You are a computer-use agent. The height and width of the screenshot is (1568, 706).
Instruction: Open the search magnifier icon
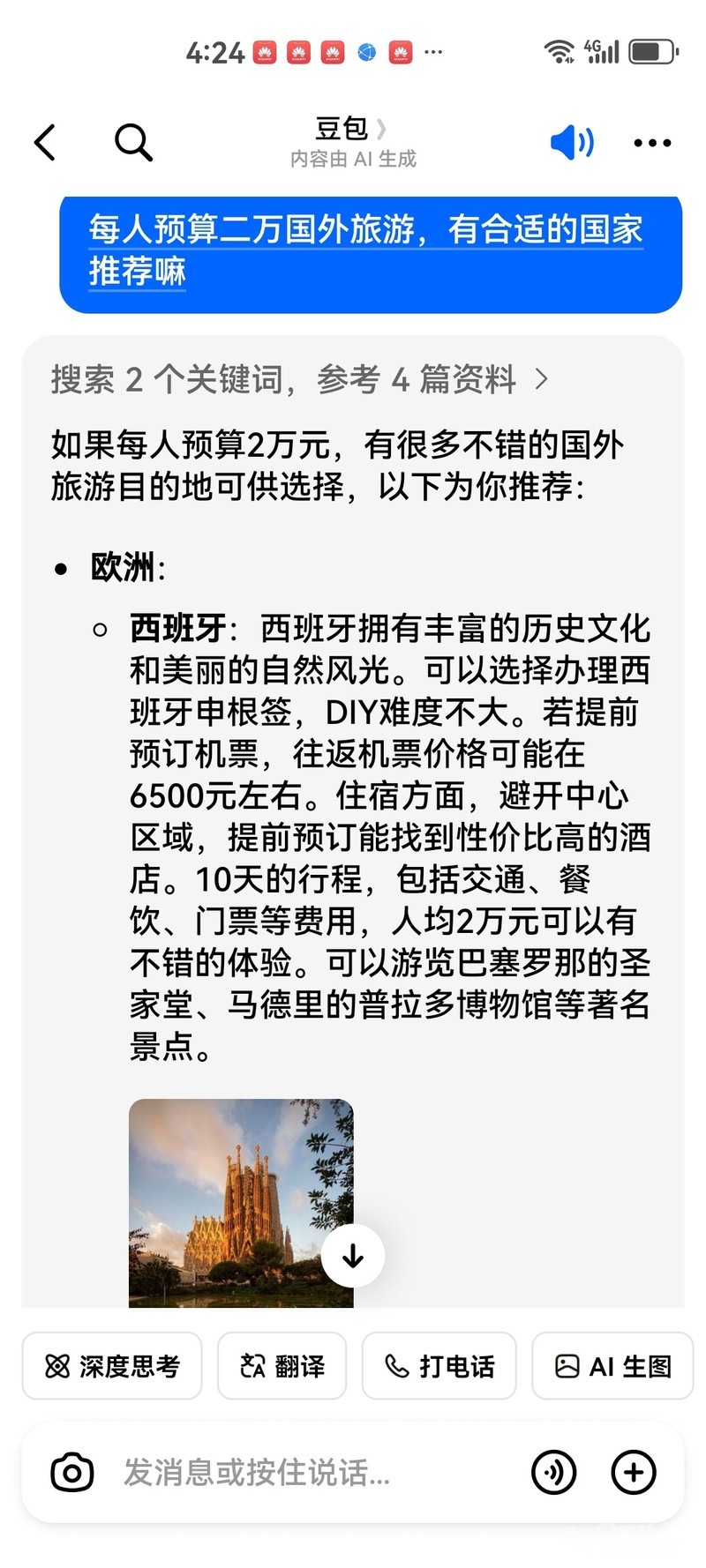click(x=133, y=142)
